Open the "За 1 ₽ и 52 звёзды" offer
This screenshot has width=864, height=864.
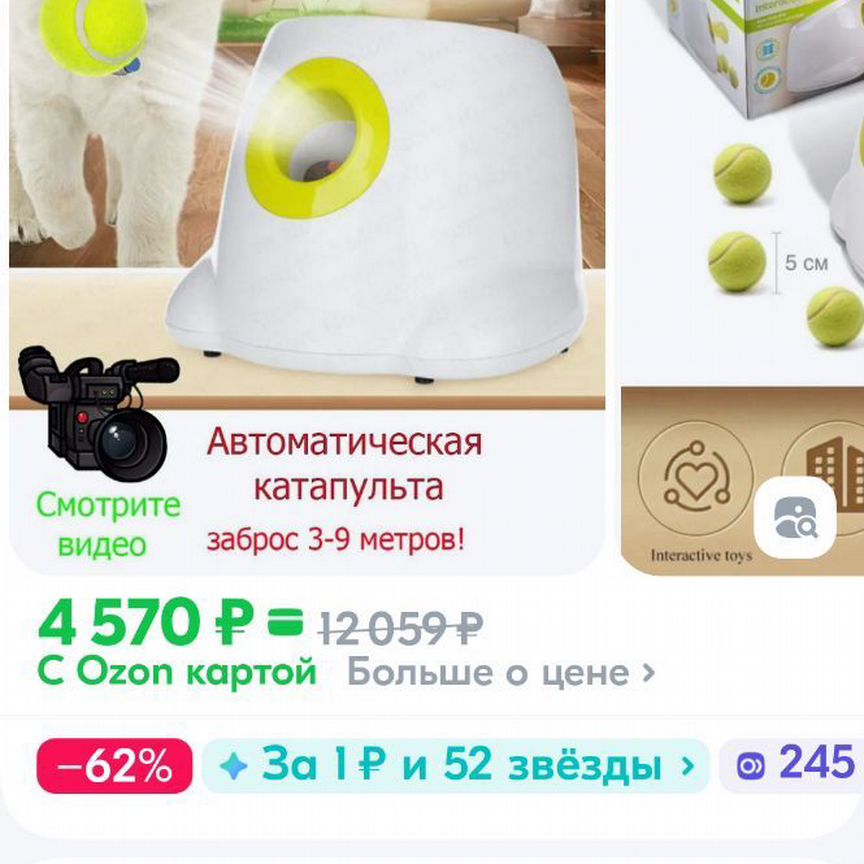[455, 766]
